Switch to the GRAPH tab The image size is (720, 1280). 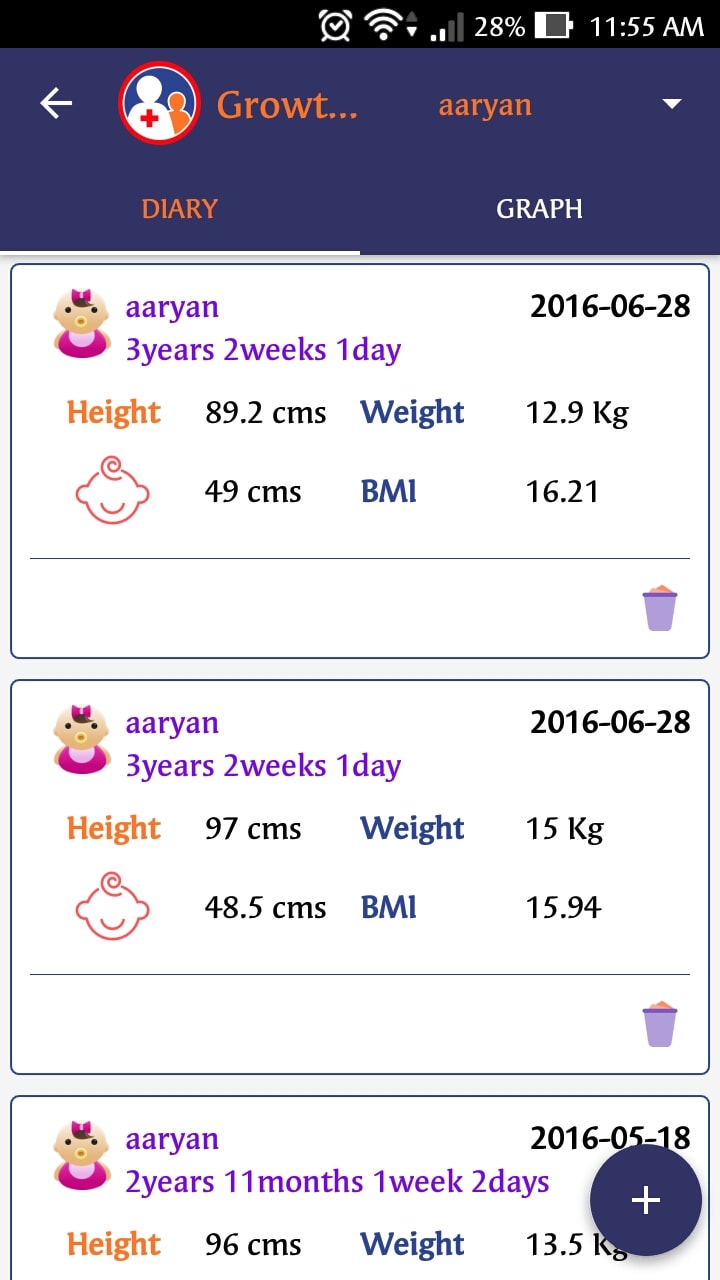coord(540,209)
